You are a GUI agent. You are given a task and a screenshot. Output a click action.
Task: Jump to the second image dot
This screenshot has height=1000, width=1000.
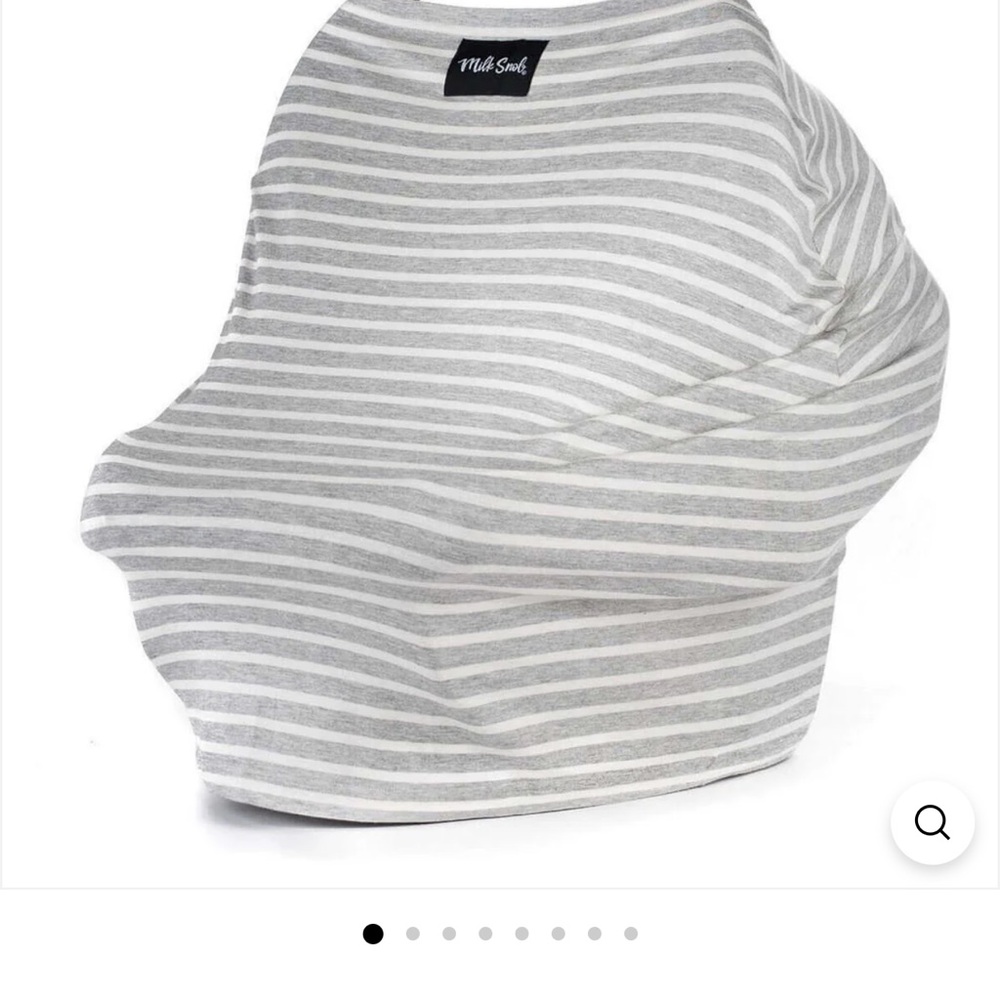click(x=412, y=934)
